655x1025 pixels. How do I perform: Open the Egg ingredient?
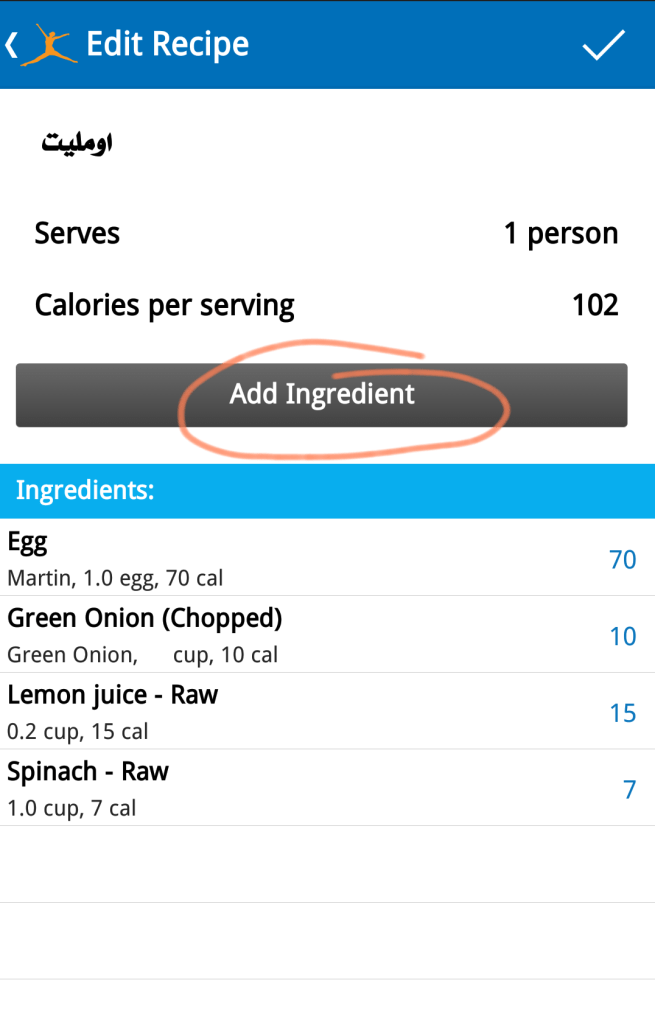326,558
